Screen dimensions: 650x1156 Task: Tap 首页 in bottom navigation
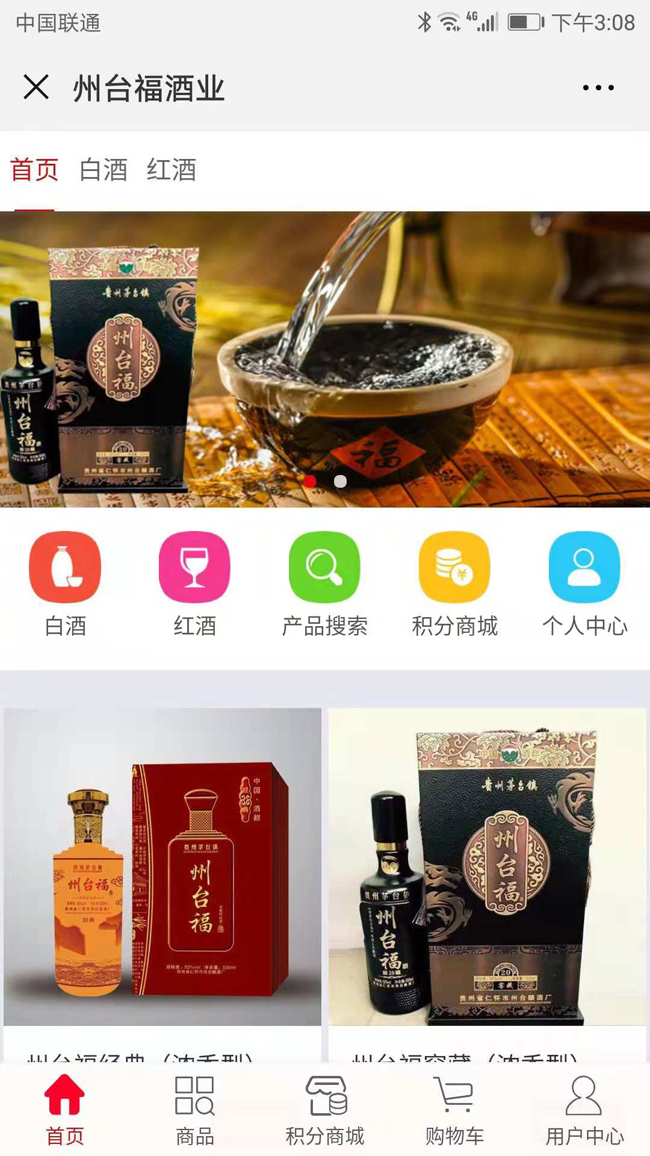[x=65, y=1110]
